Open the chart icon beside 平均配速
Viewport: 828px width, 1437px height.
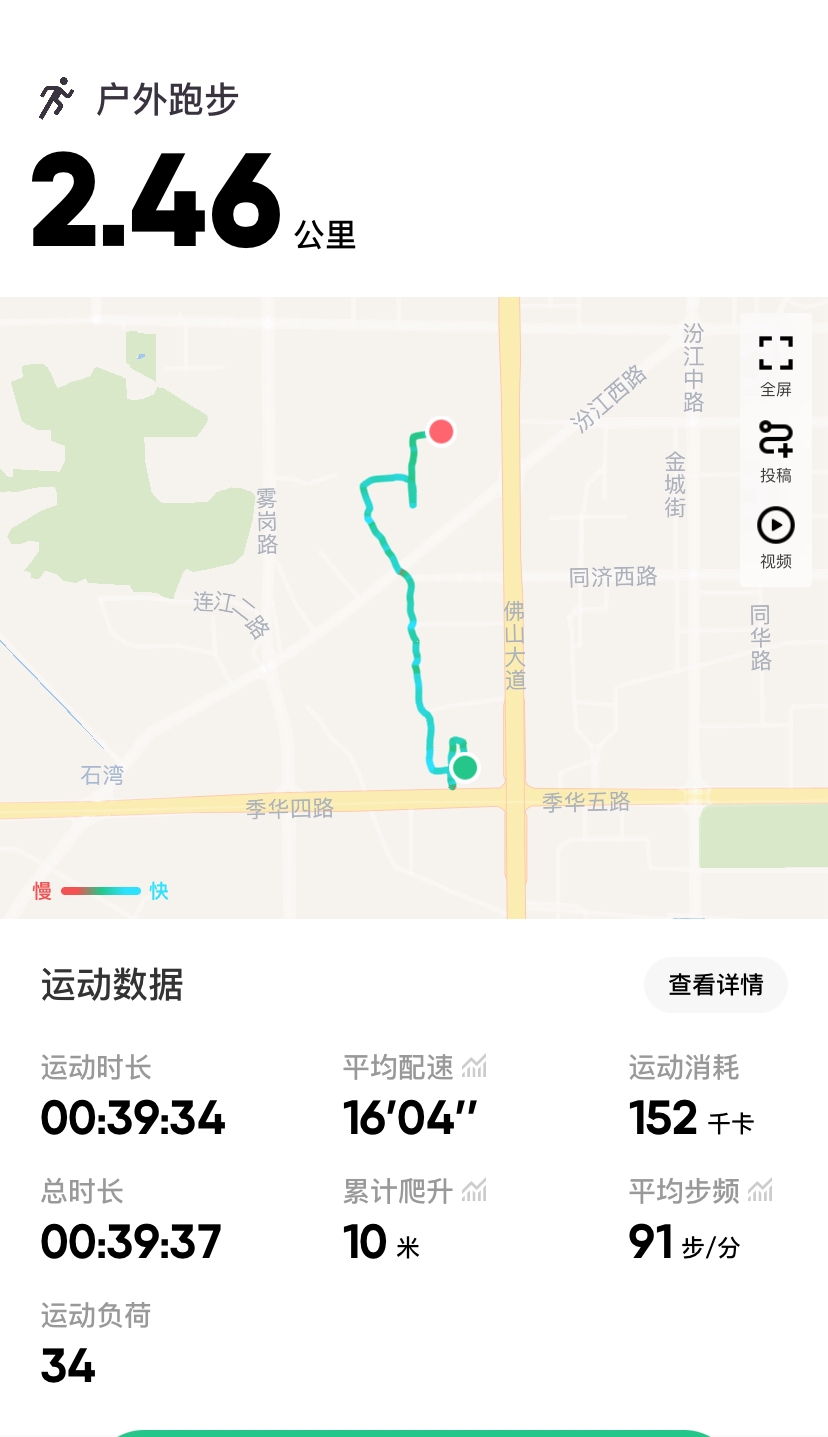pyautogui.click(x=475, y=1067)
